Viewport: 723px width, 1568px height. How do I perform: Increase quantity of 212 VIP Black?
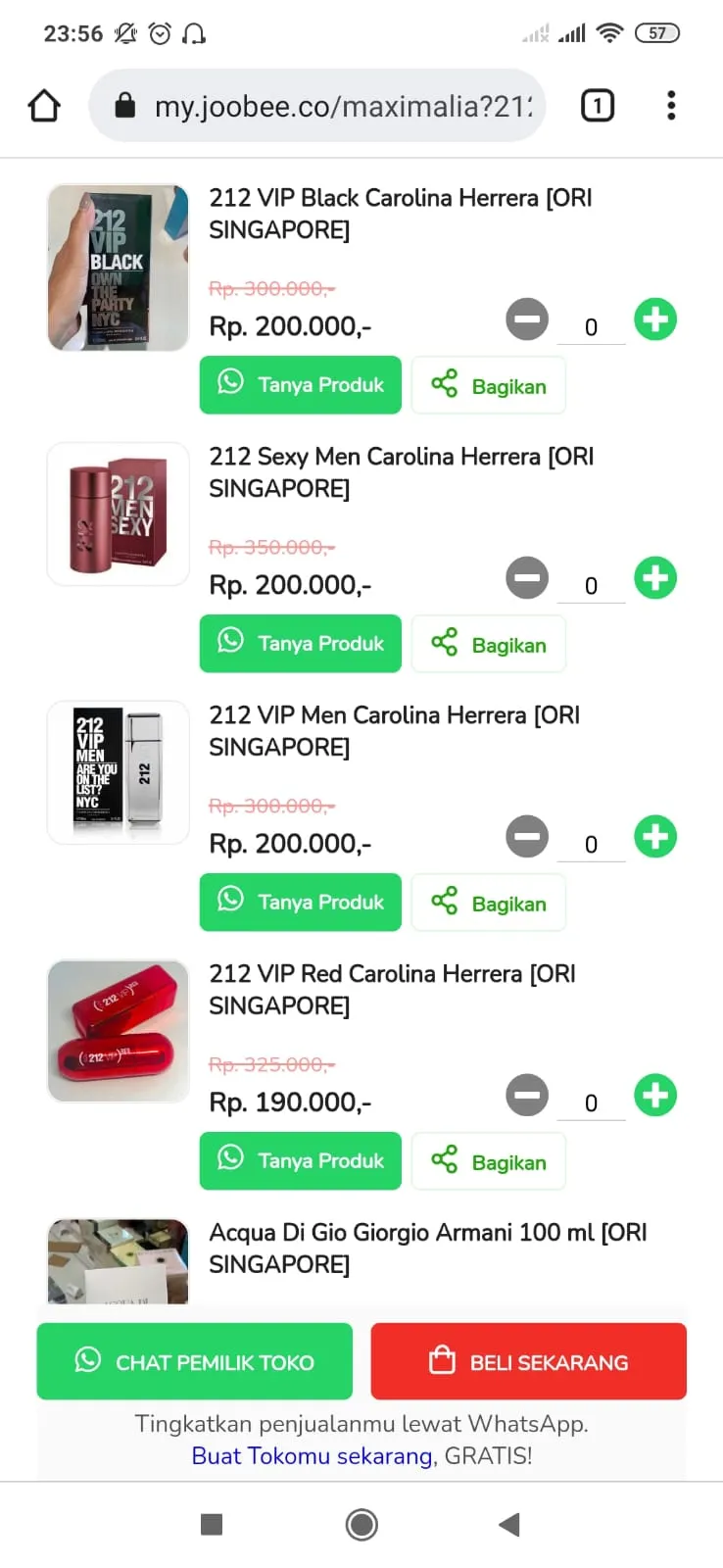point(655,319)
